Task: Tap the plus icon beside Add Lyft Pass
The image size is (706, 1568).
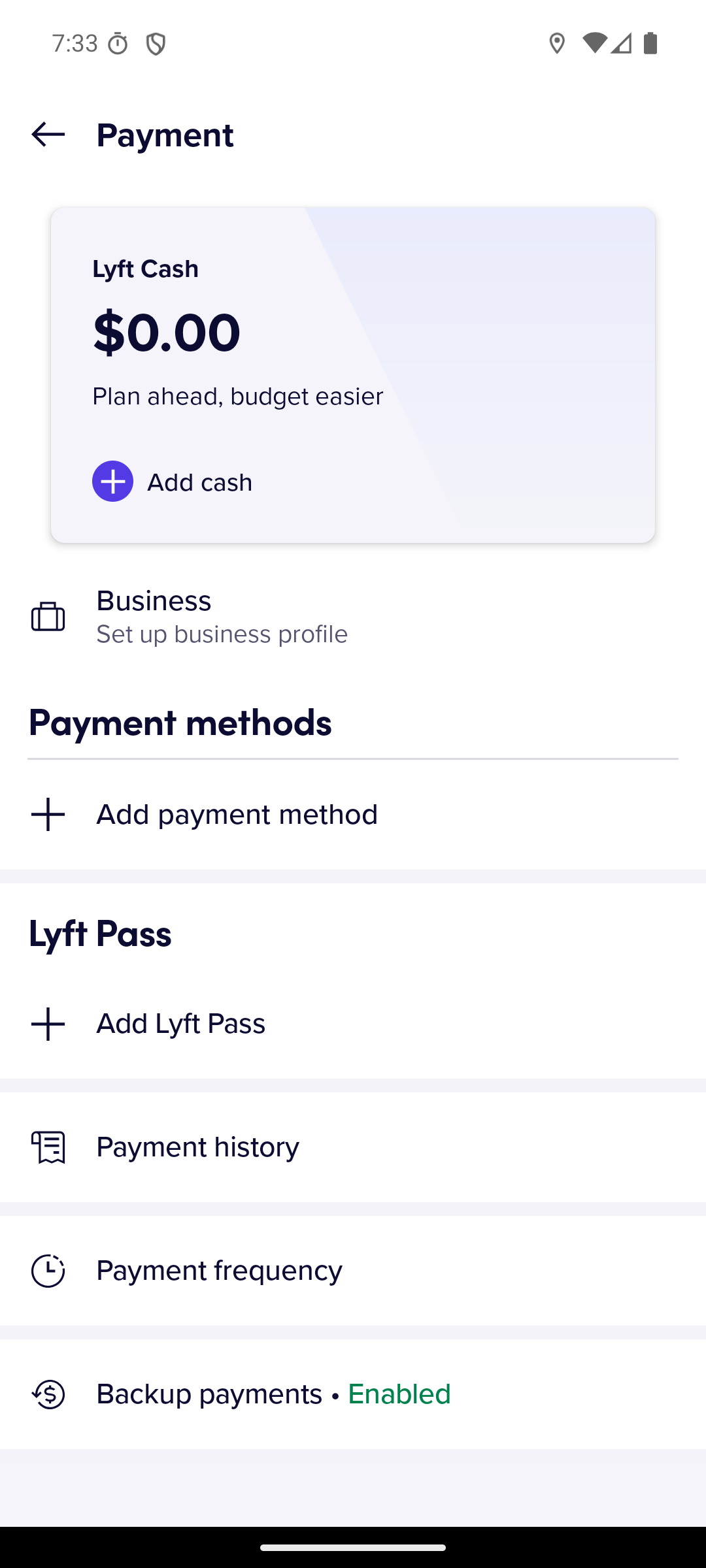Action: pos(48,1023)
